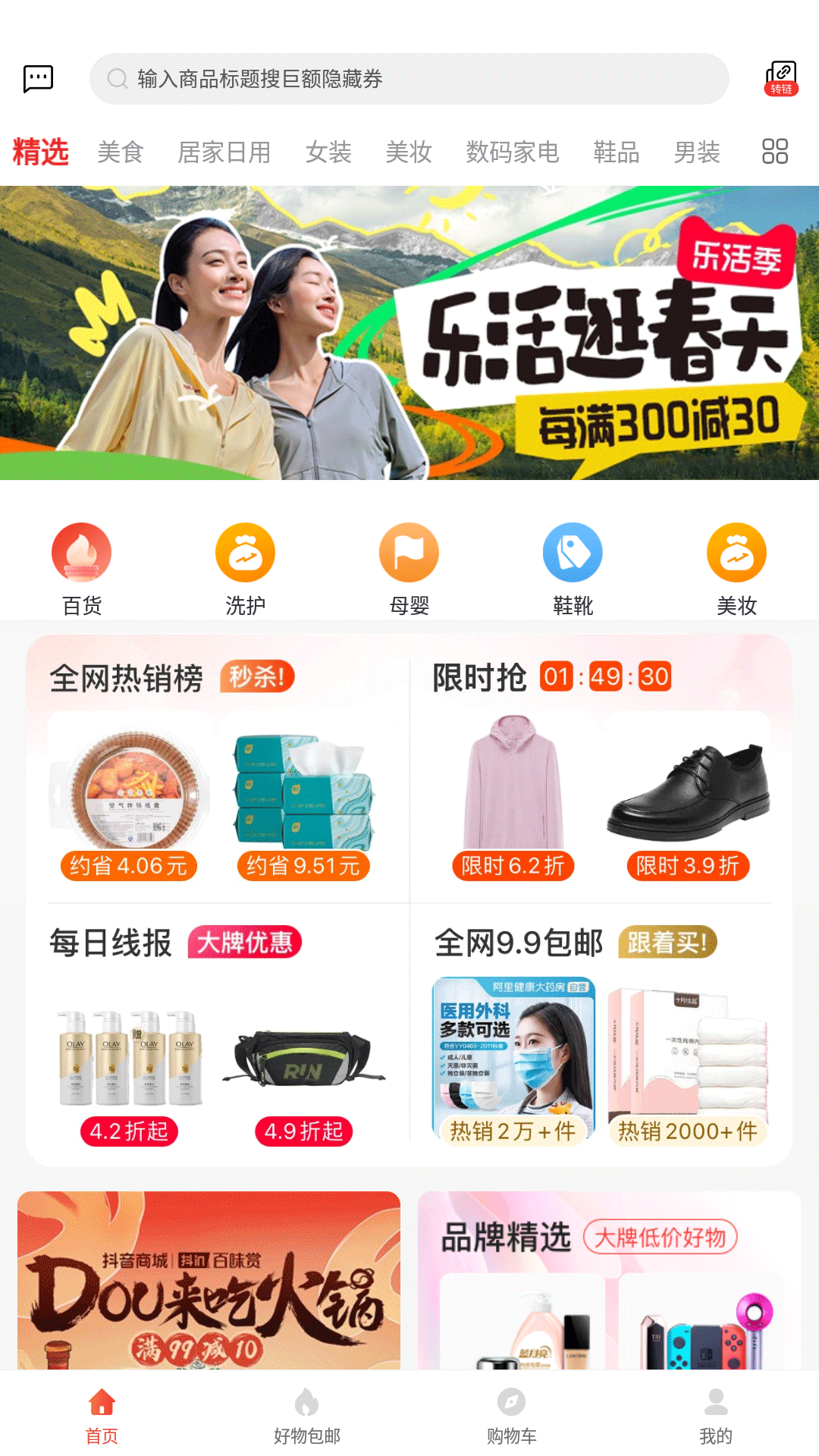Open the all categories grid icon

click(x=774, y=152)
